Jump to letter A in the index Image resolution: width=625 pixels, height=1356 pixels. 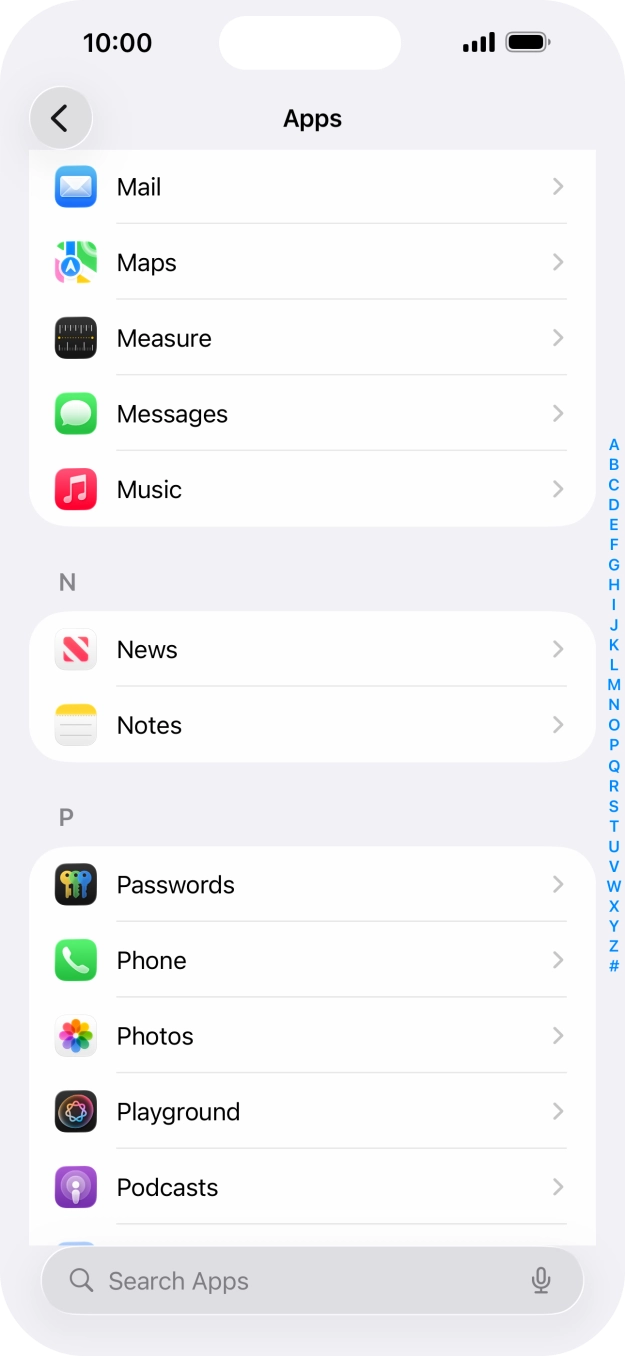(x=614, y=445)
